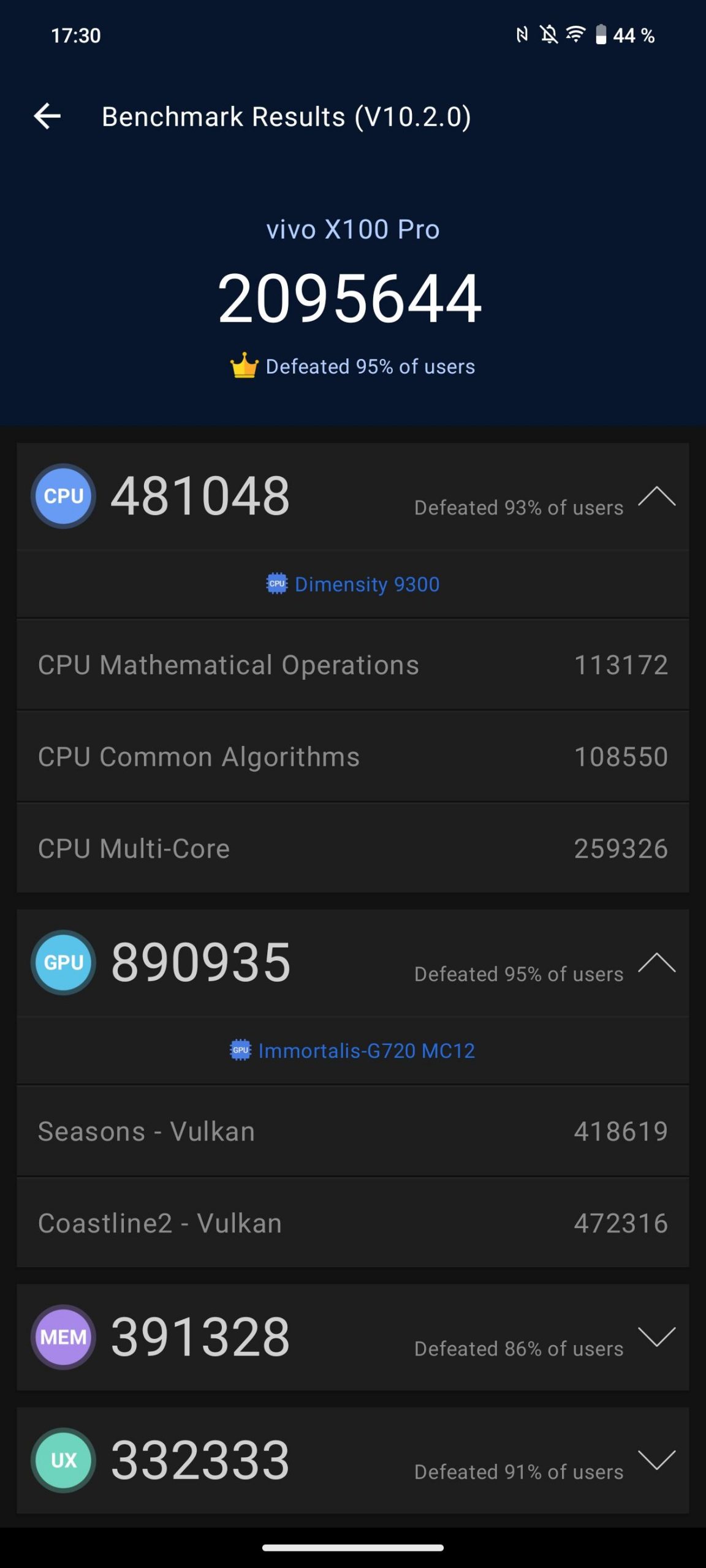The height and width of the screenshot is (1568, 706).
Task: Collapse the CPU score section
Action: pos(656,496)
